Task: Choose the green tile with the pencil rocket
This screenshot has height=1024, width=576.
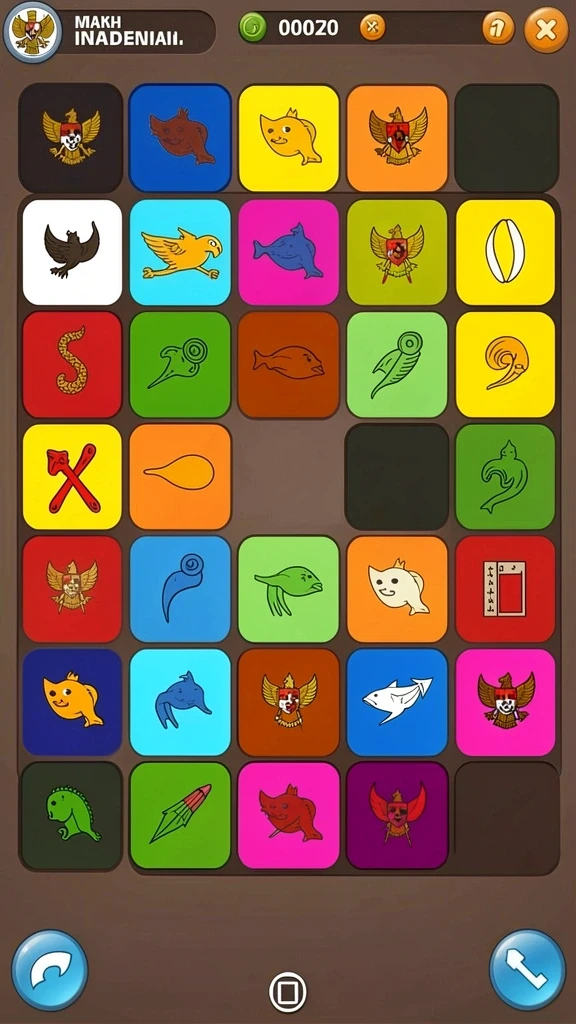Action: pyautogui.click(x=180, y=816)
